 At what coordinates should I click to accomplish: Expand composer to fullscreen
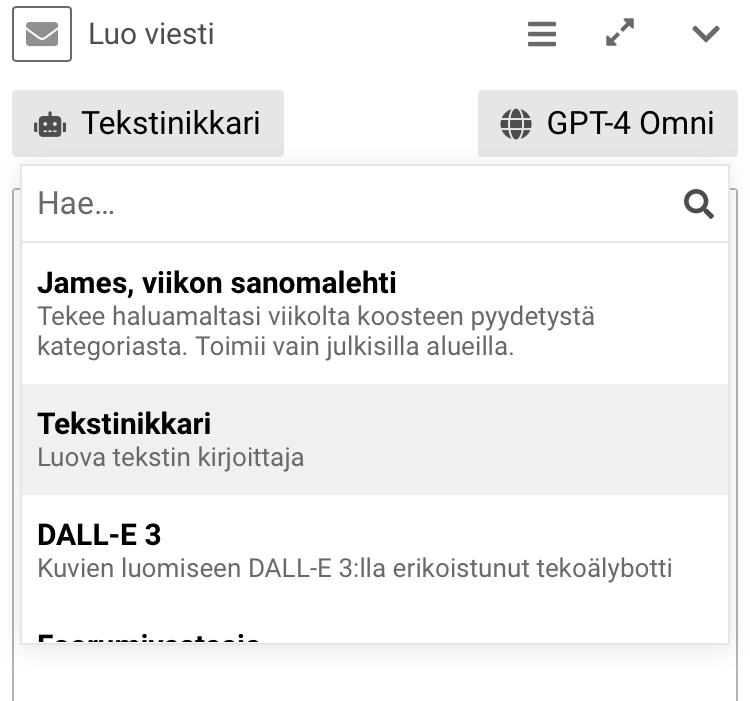pos(621,34)
